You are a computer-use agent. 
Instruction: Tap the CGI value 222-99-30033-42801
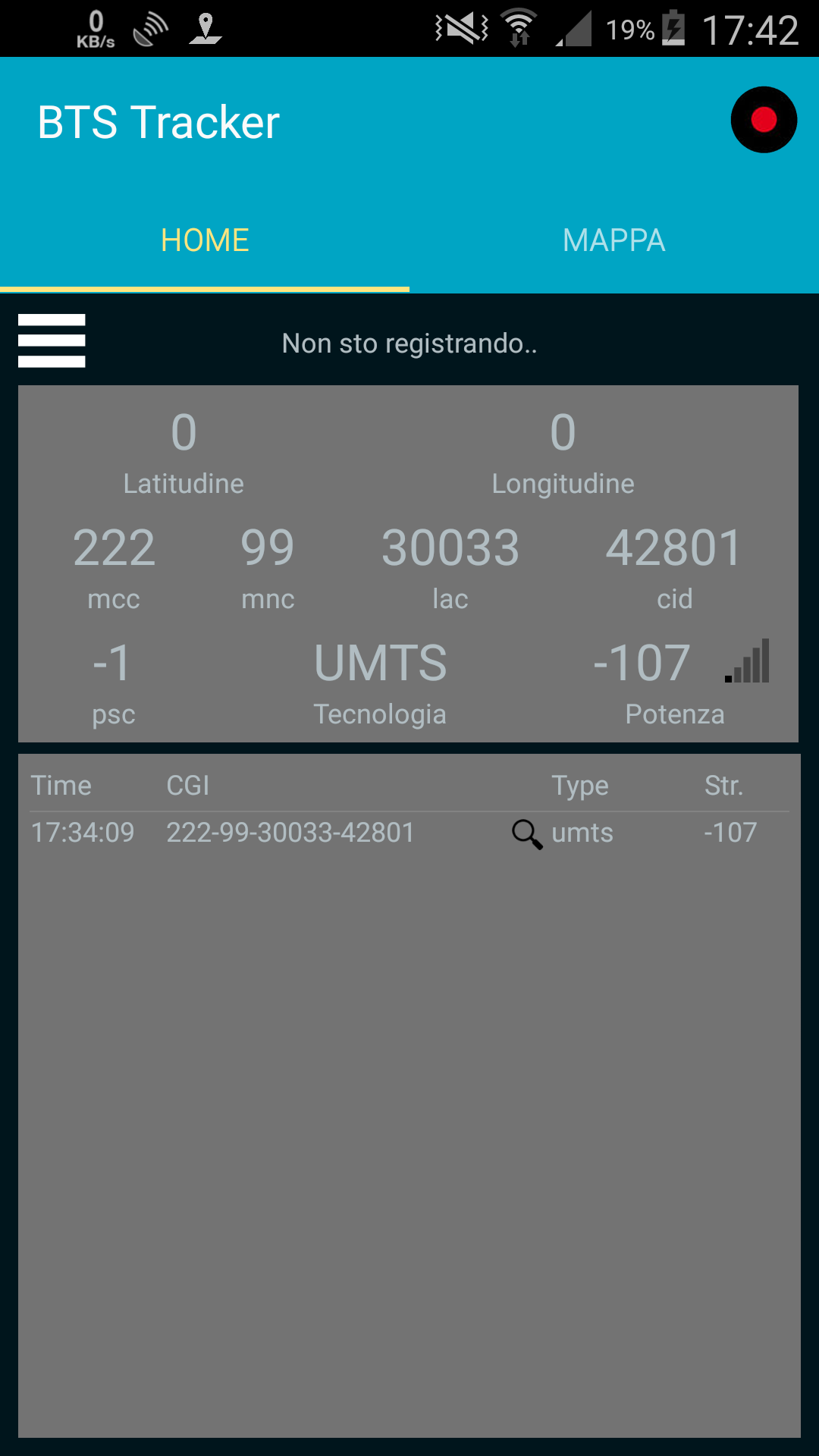pos(290,833)
